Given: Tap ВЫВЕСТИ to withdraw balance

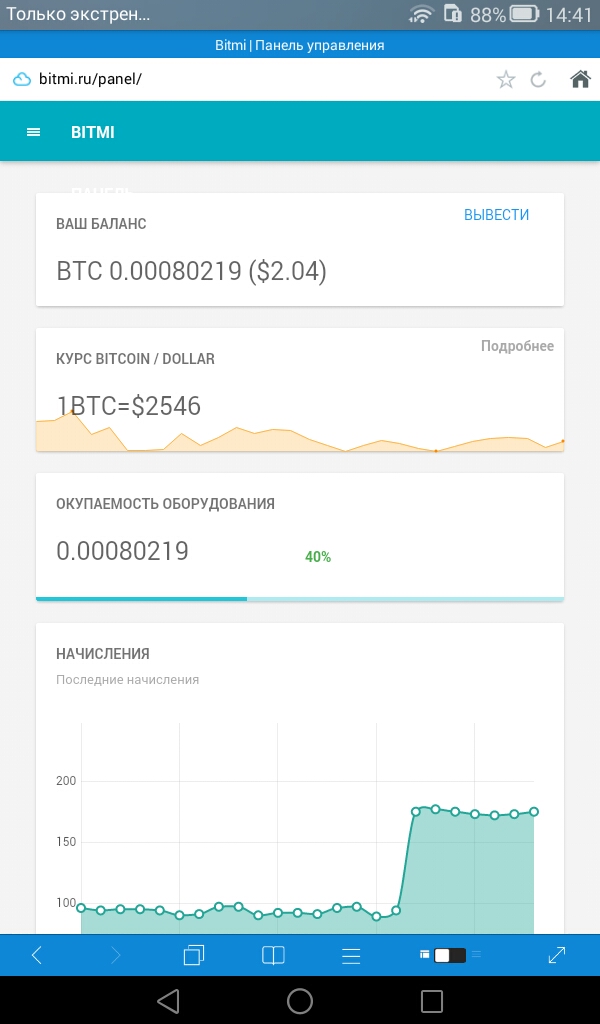Looking at the screenshot, I should tap(496, 215).
